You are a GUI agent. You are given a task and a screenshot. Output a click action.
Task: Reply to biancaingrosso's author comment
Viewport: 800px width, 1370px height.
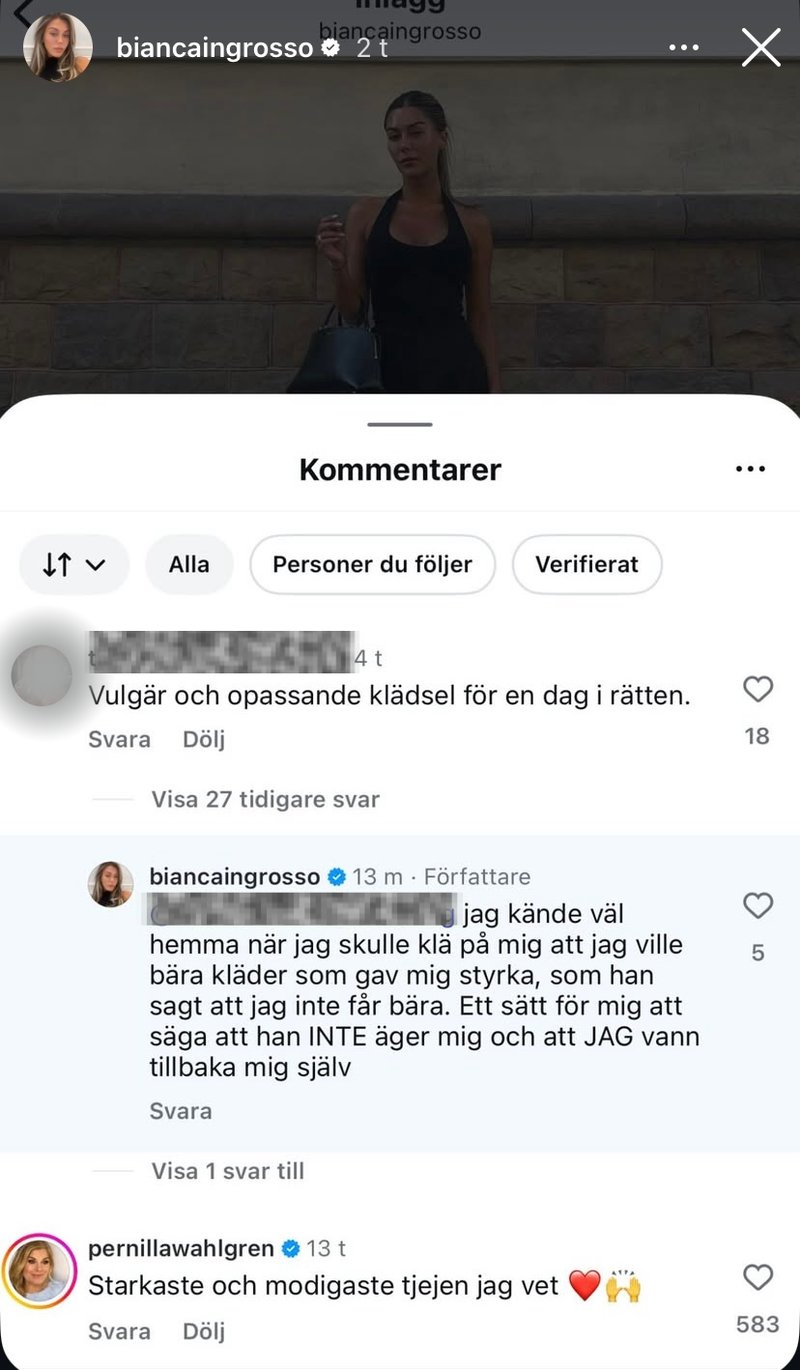[180, 1111]
